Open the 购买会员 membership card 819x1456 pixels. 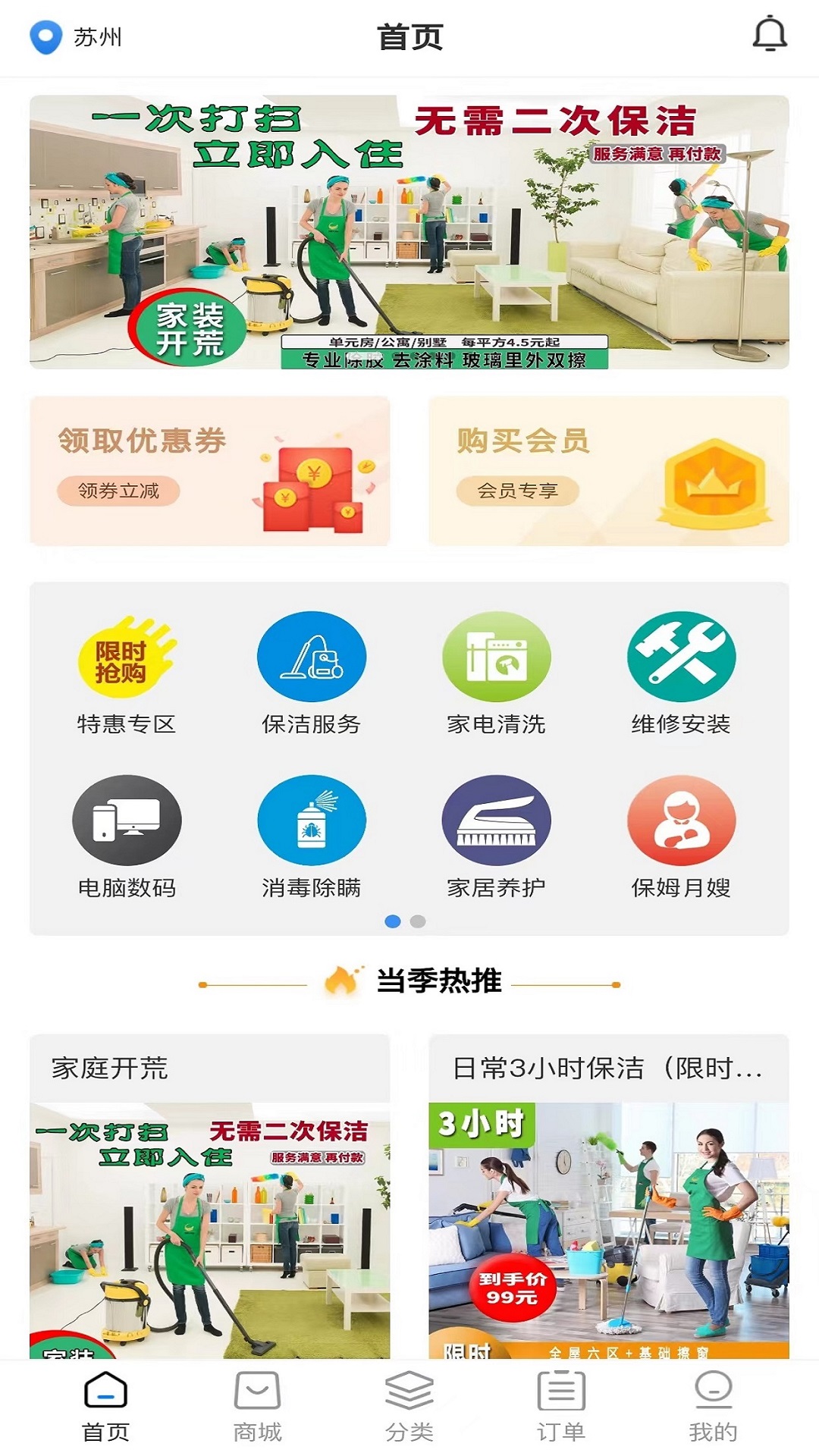[609, 471]
